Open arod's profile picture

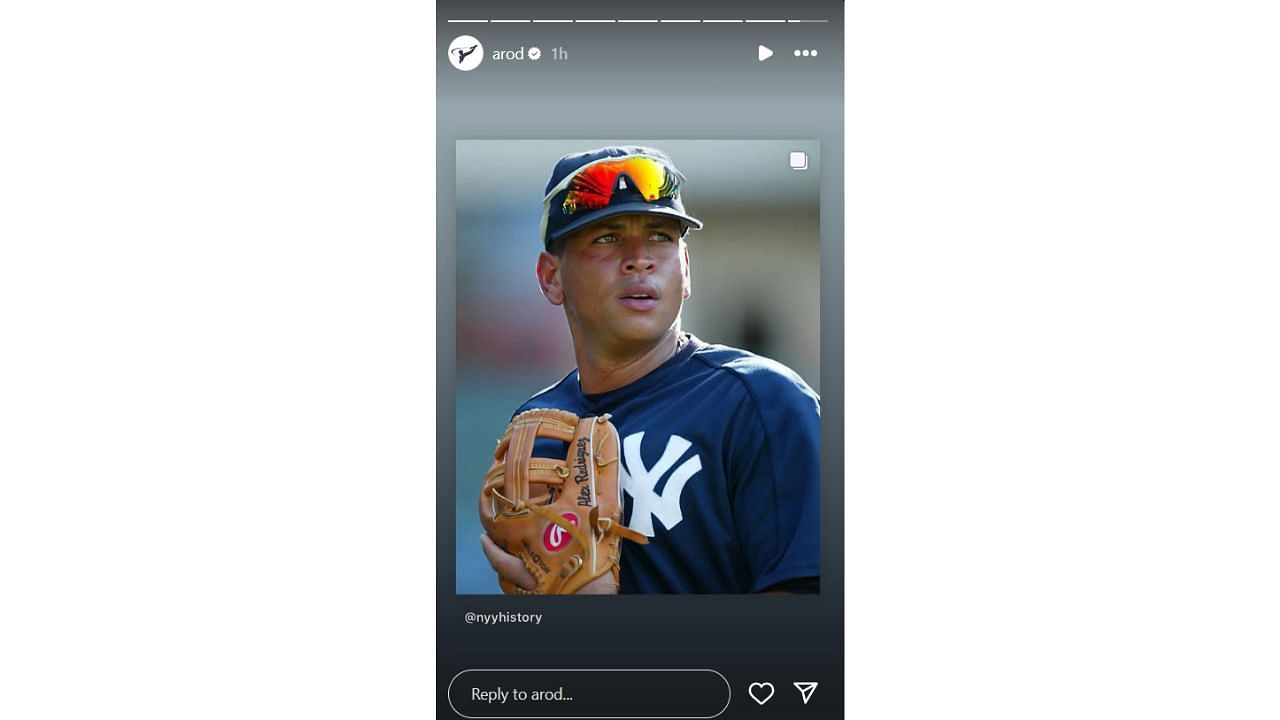(x=465, y=53)
